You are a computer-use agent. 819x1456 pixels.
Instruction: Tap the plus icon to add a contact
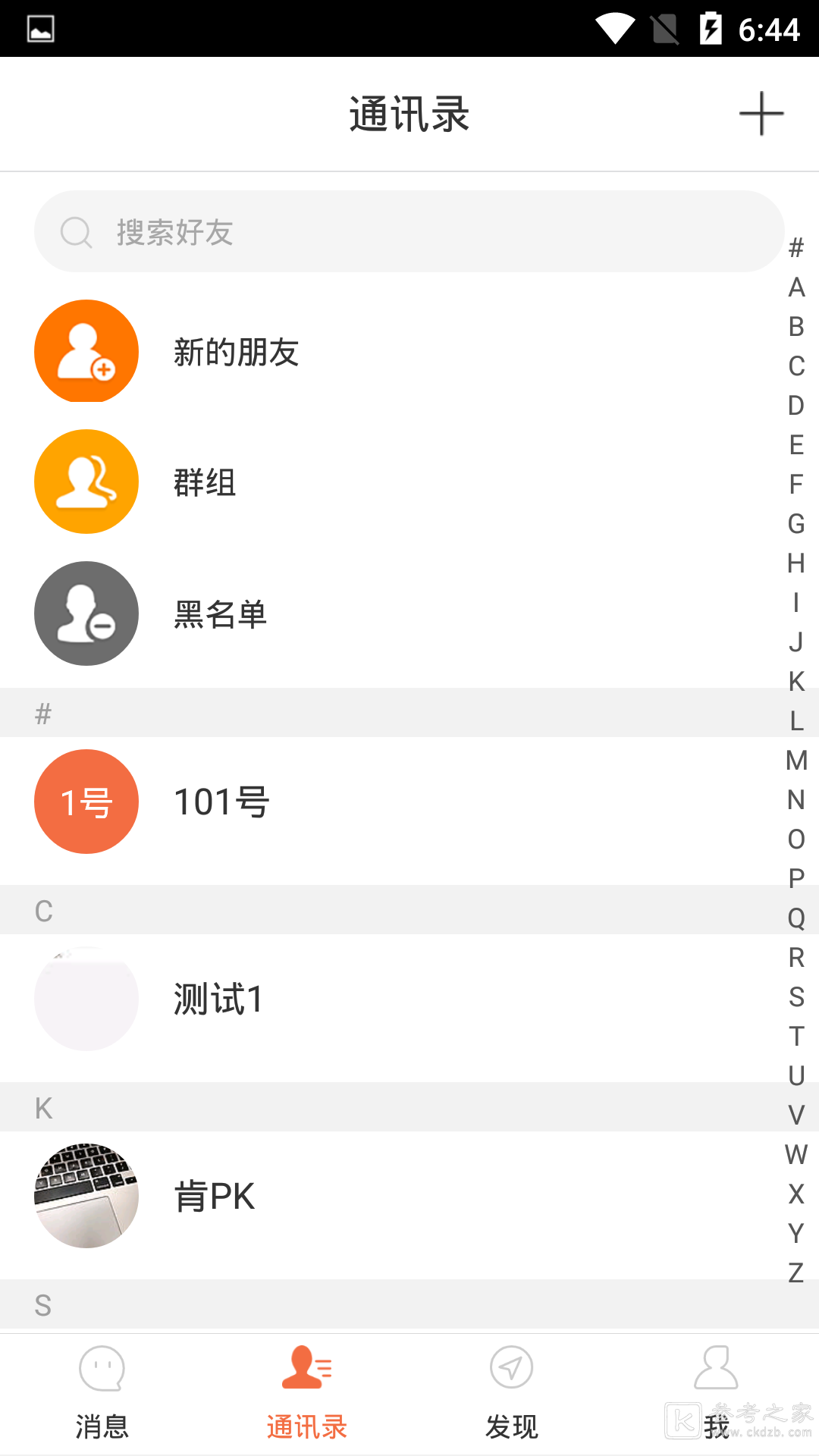761,114
